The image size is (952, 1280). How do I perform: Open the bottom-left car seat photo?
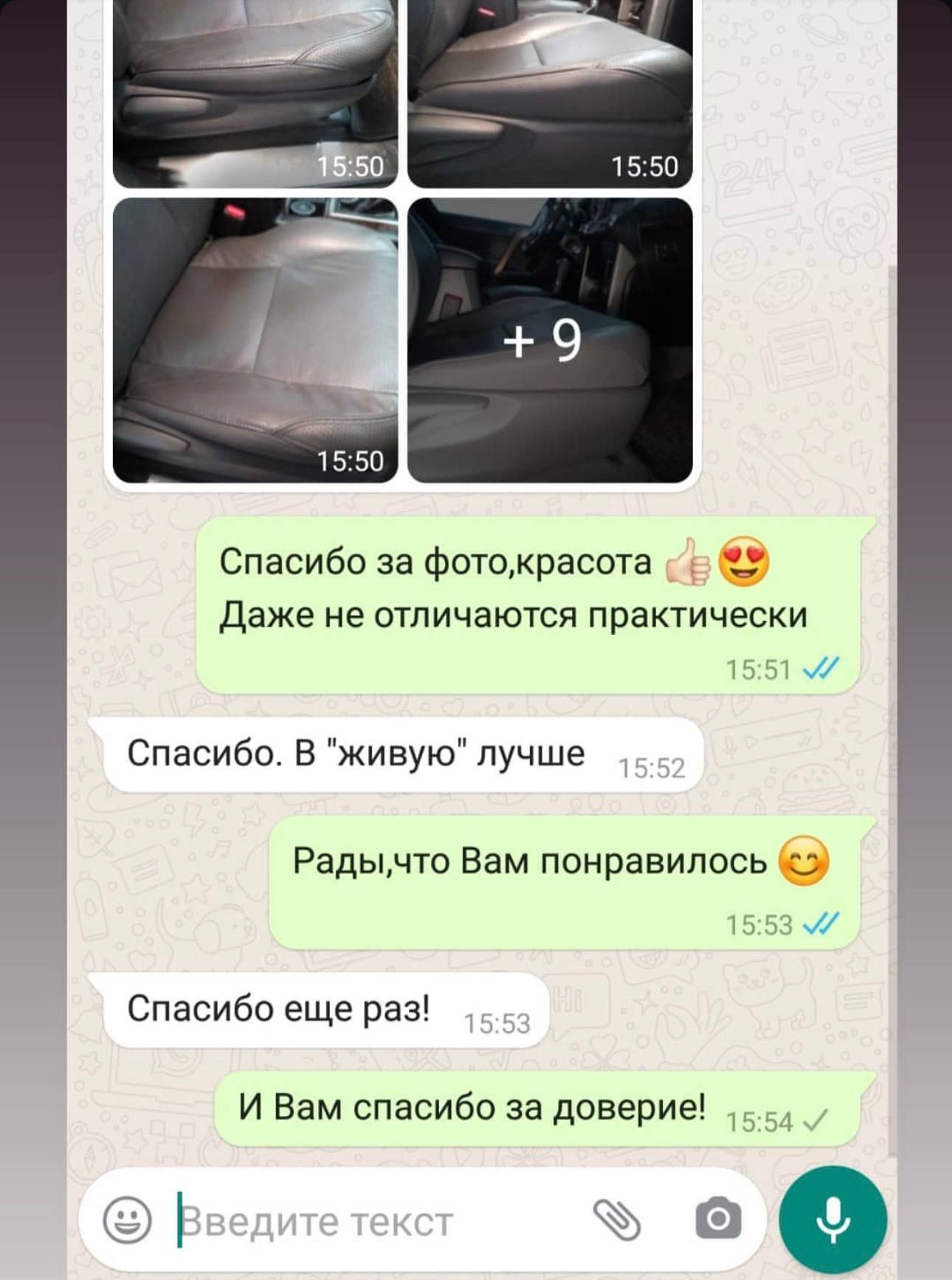(255, 340)
